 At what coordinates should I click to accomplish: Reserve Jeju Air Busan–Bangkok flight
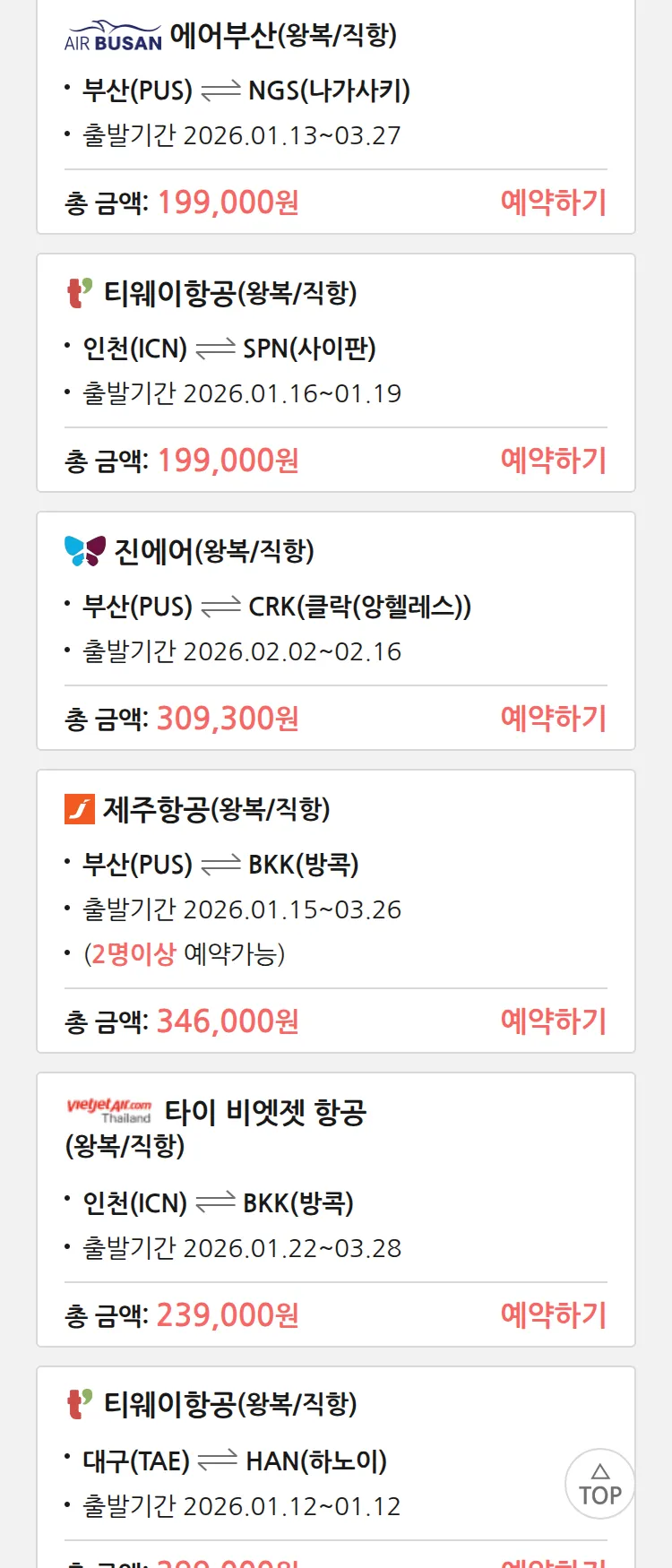click(553, 1021)
